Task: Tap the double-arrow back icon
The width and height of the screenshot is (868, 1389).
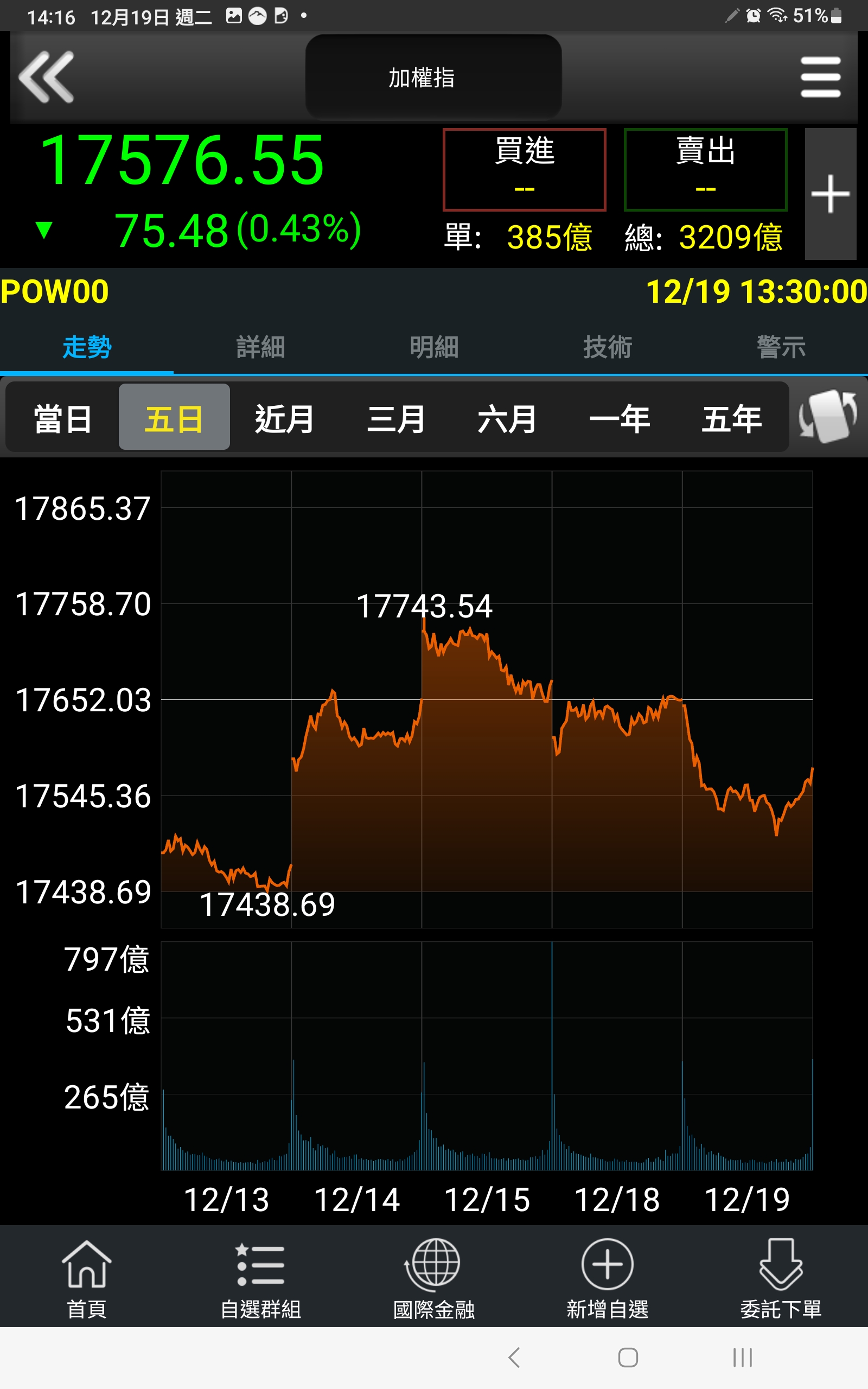Action: click(x=47, y=77)
